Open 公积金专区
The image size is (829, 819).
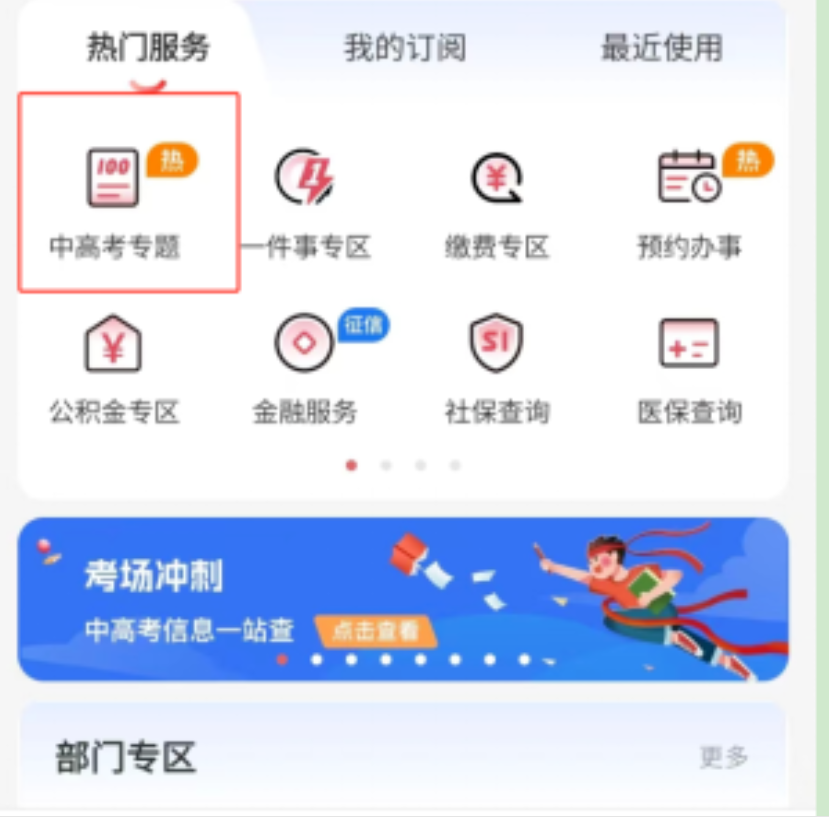[114, 367]
